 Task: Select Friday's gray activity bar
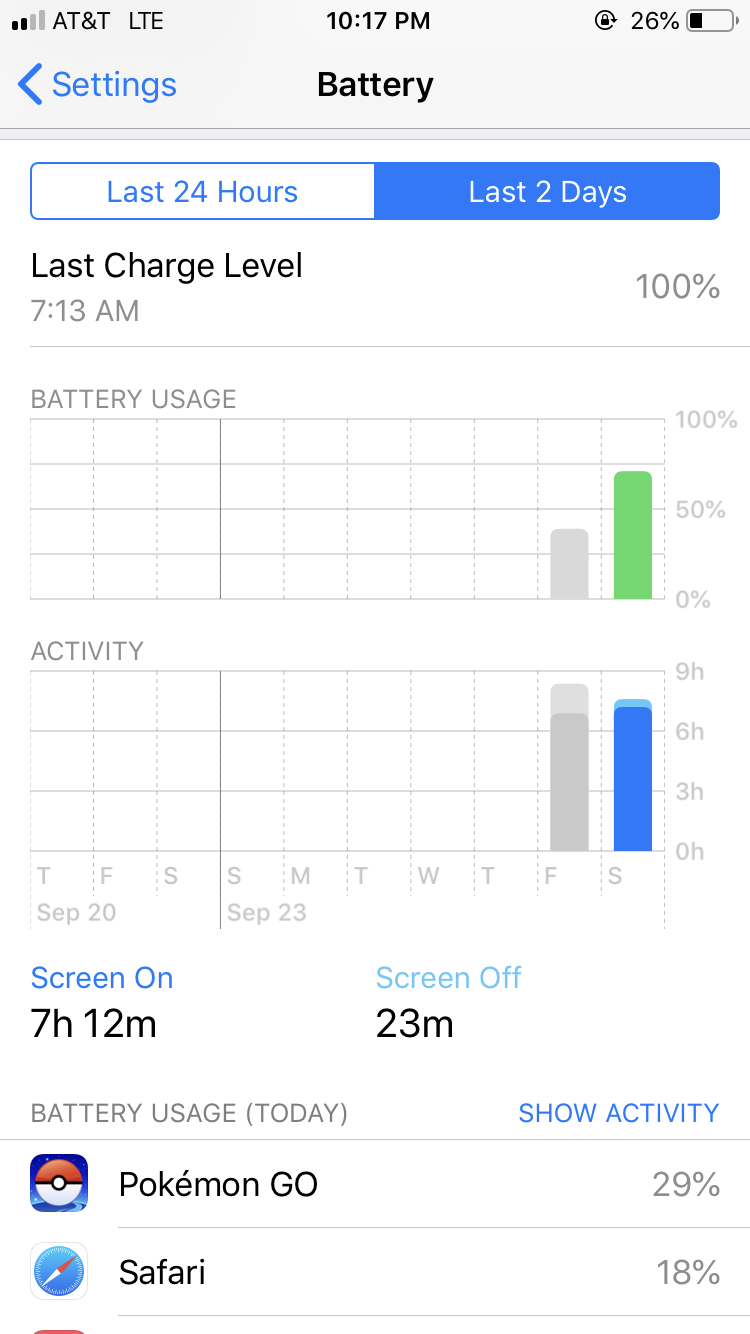[x=569, y=768]
